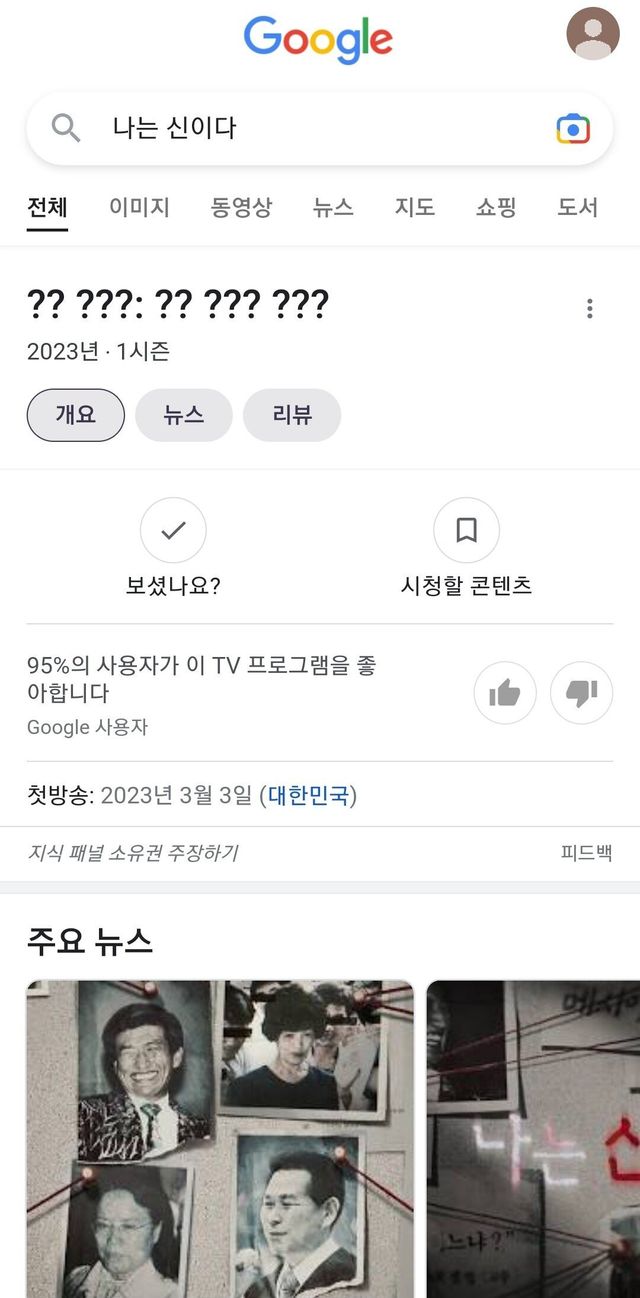Open the 피드백 link
The image size is (640, 1298).
[x=586, y=853]
